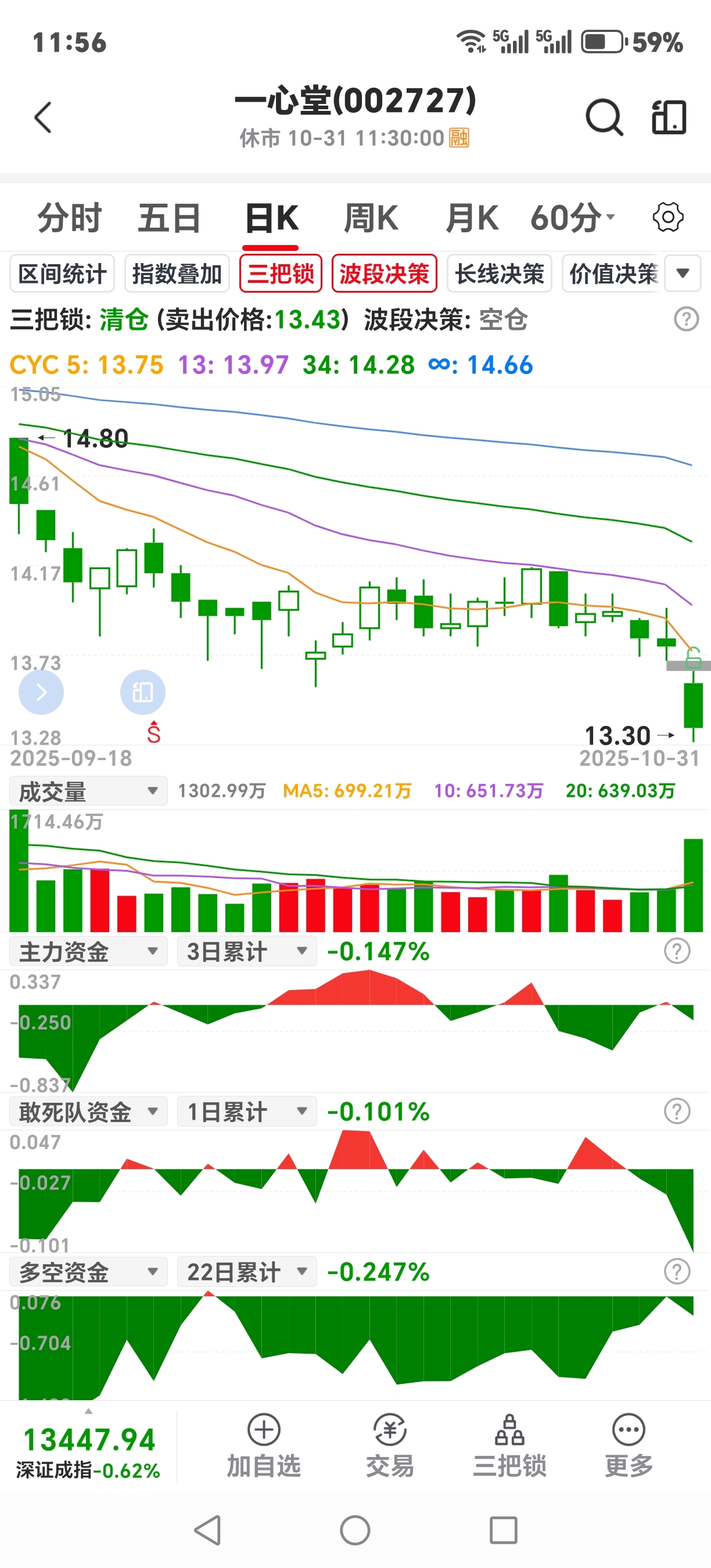Add stock via 加自选 button
This screenshot has height=1568, width=711.
click(x=264, y=1446)
